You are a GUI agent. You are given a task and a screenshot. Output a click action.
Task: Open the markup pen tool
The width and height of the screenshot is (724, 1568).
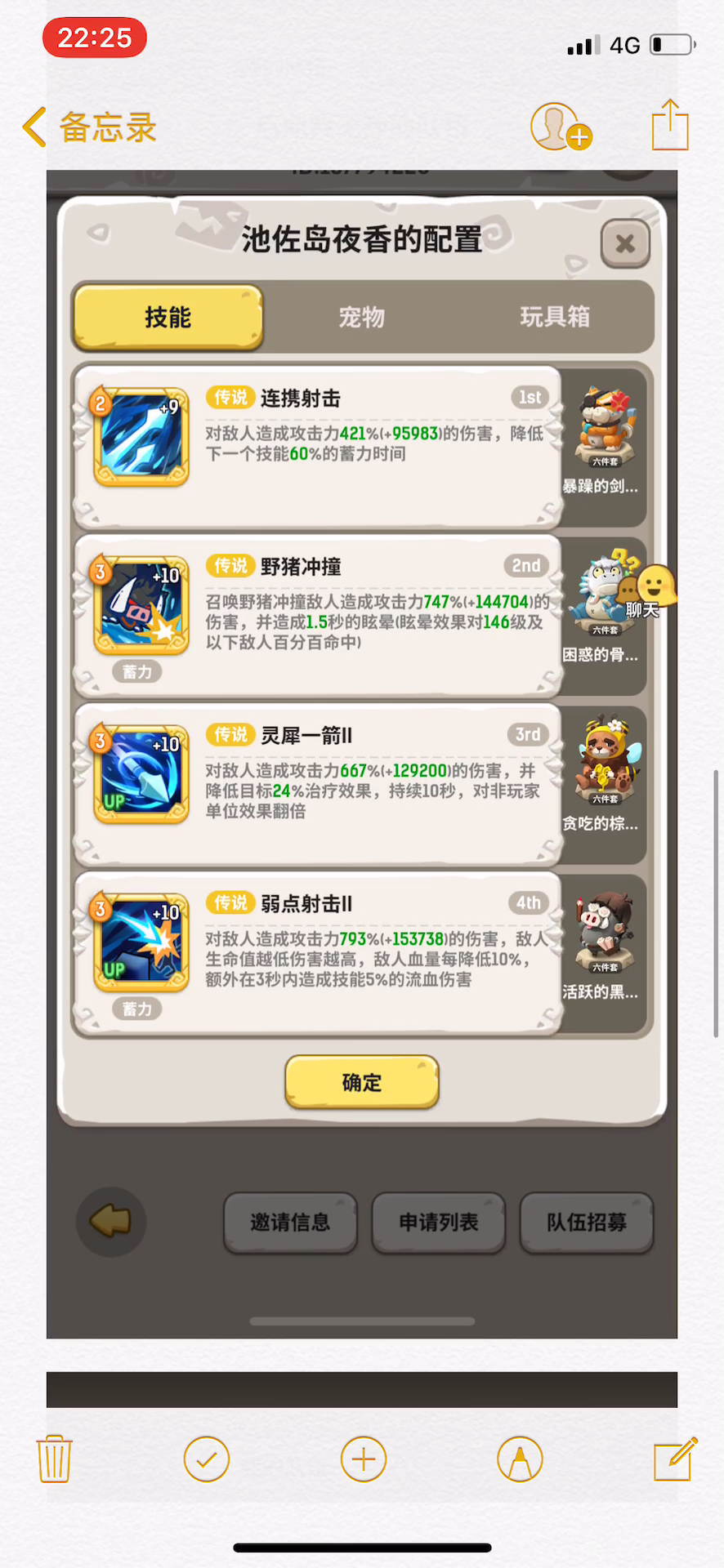coord(520,1459)
